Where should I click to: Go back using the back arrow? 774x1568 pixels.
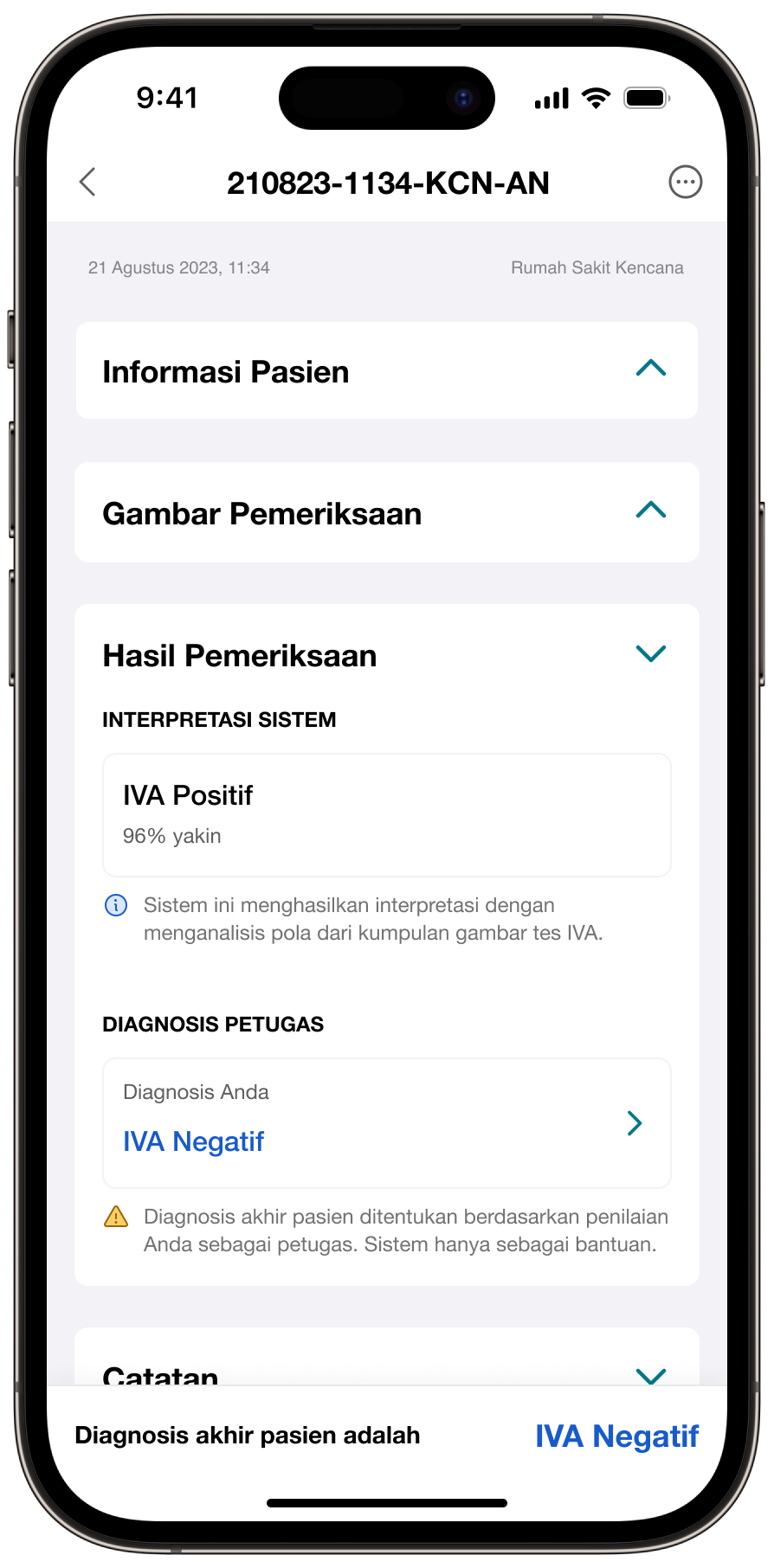pos(87,182)
